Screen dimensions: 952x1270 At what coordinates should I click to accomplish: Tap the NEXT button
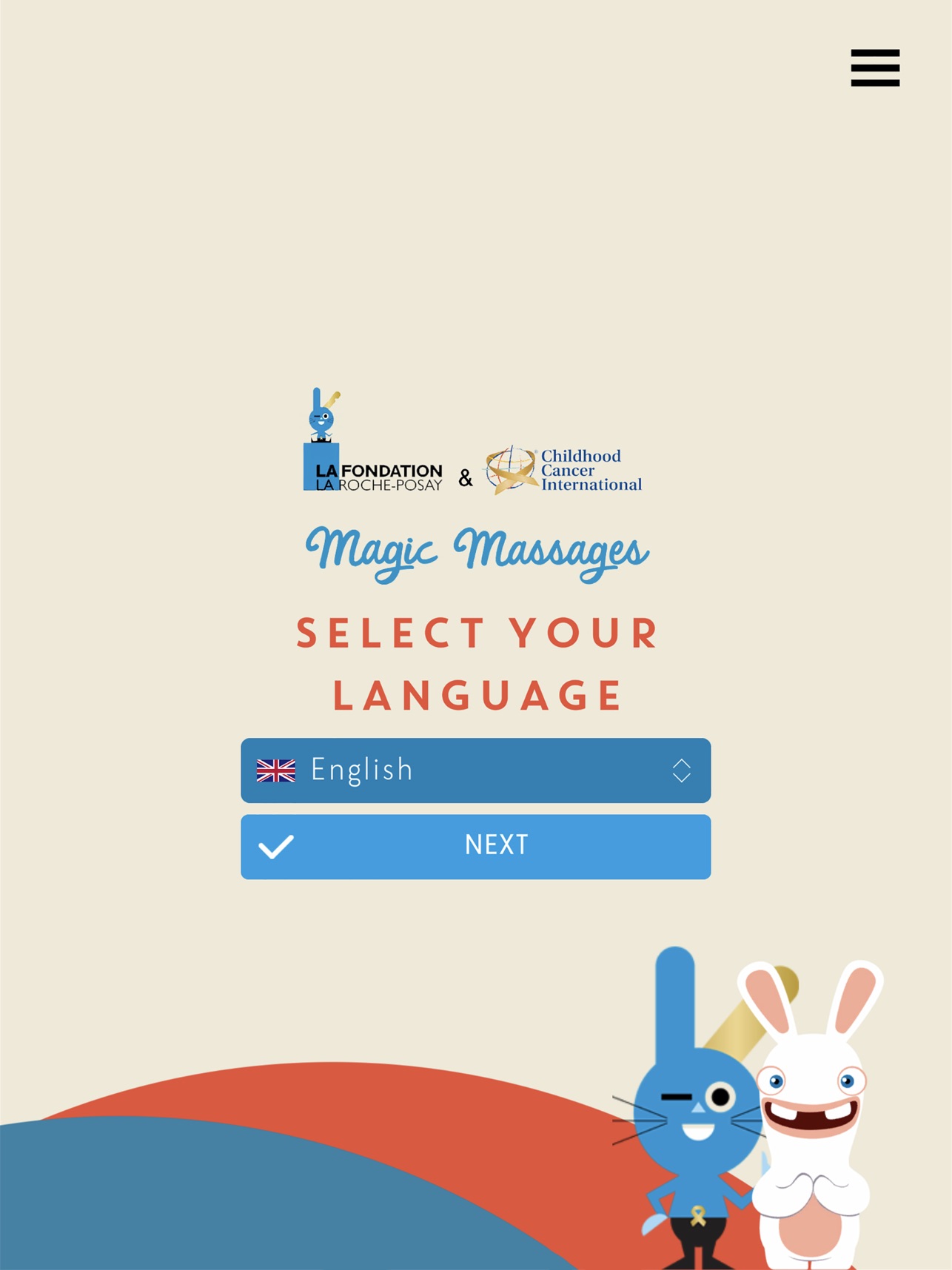(475, 847)
